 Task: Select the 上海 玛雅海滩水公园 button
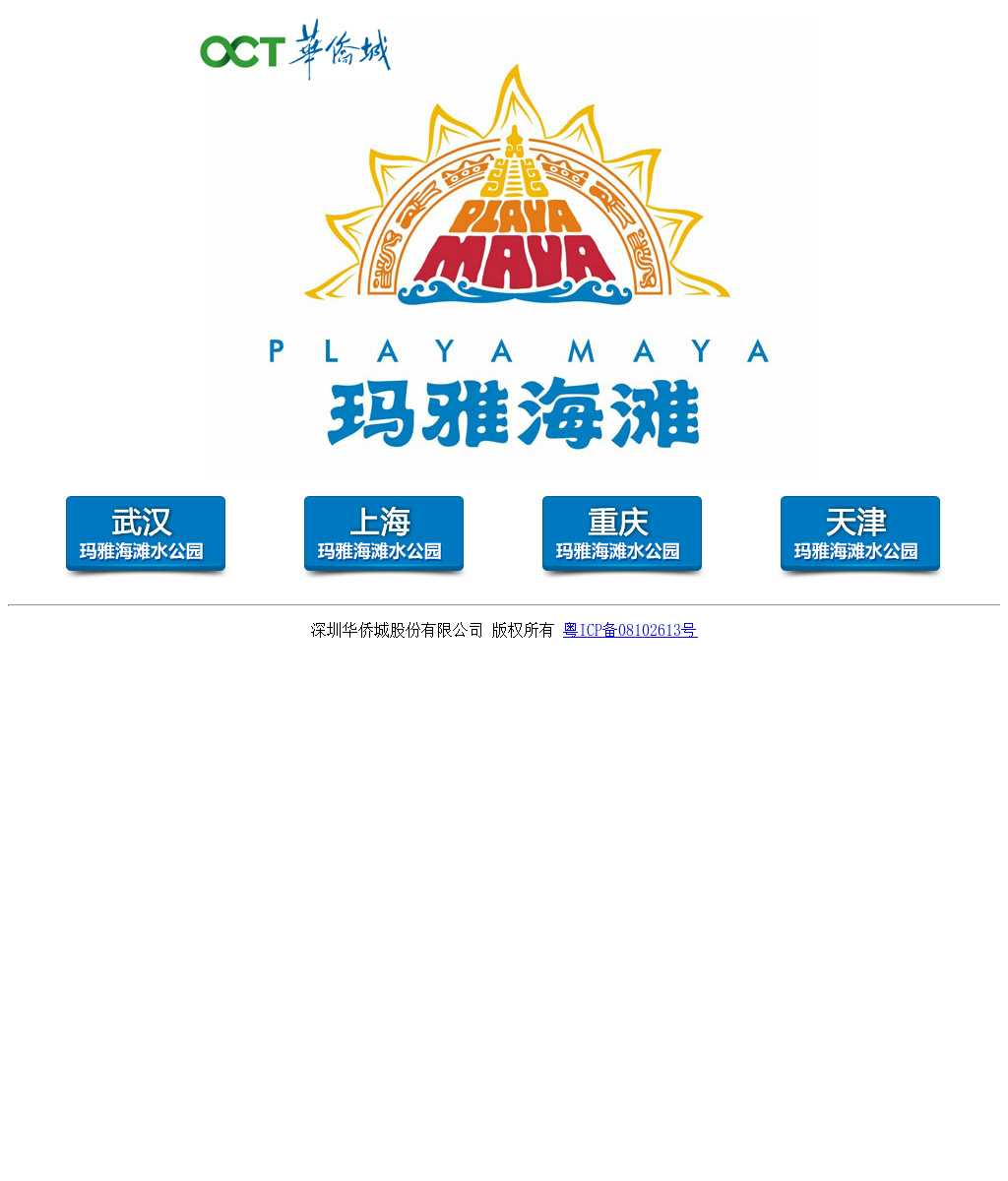[384, 534]
